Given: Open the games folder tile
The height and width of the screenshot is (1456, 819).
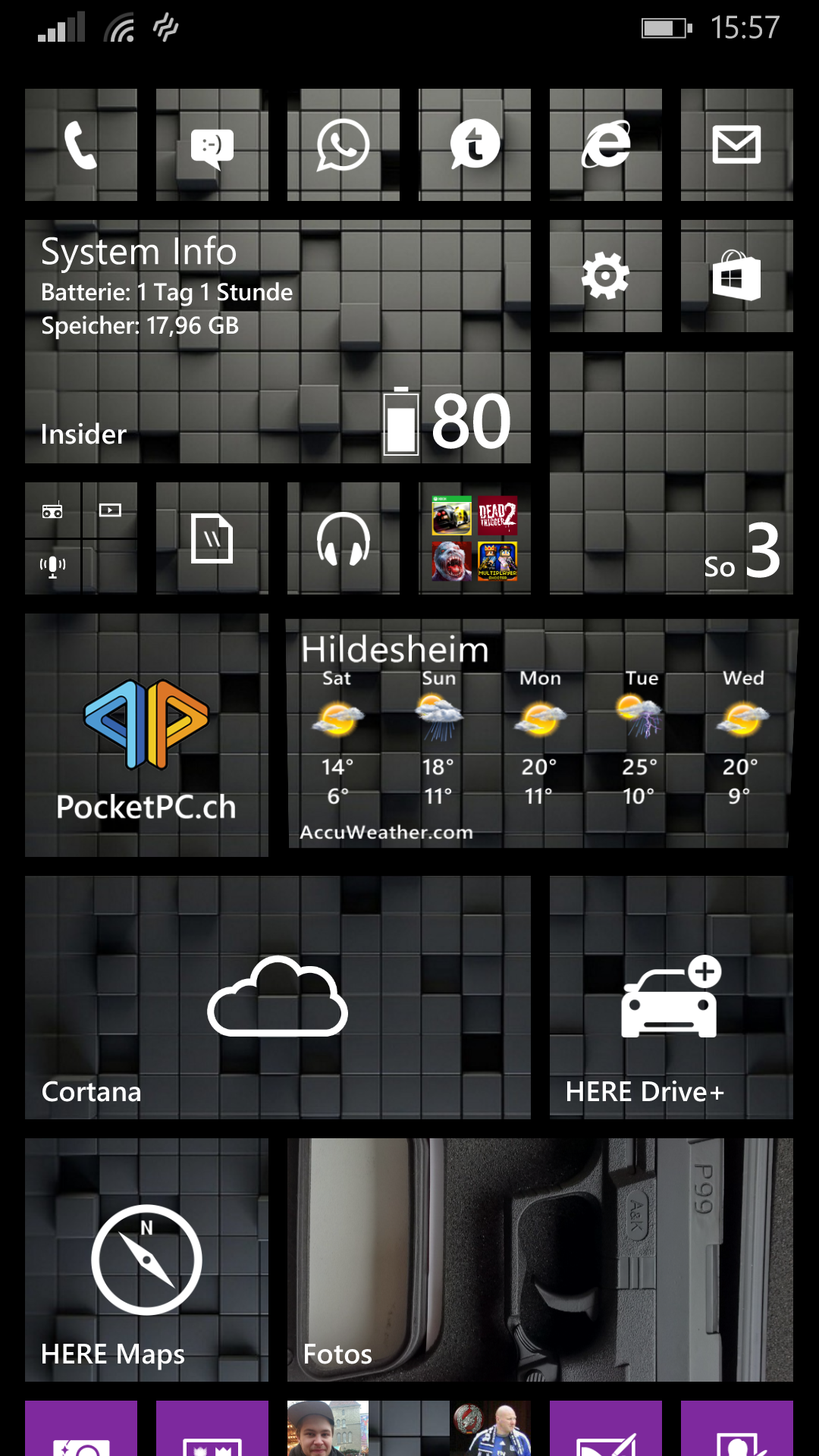Looking at the screenshot, I should (475, 538).
